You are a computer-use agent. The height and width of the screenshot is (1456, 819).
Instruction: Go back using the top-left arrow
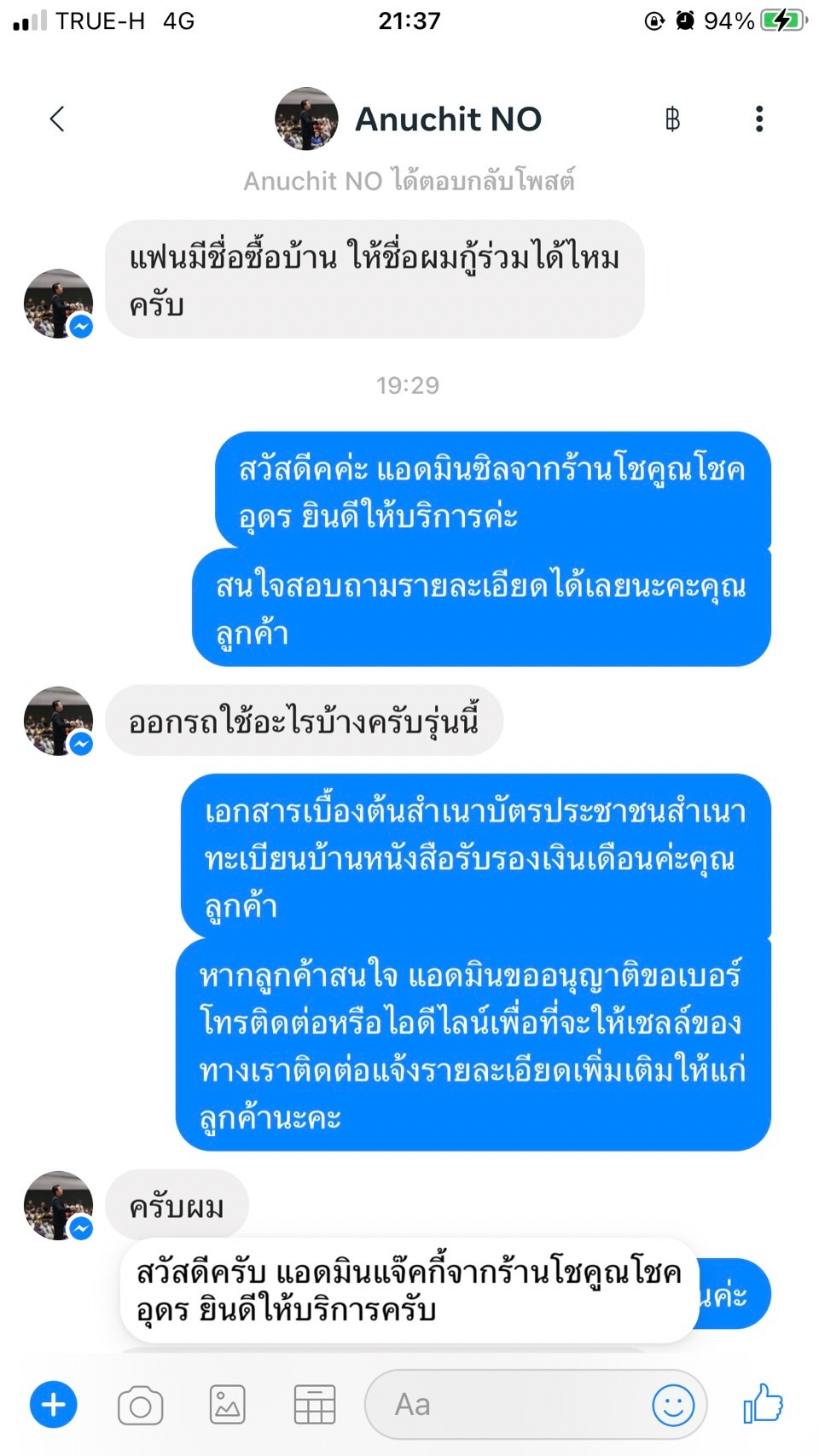point(57,119)
